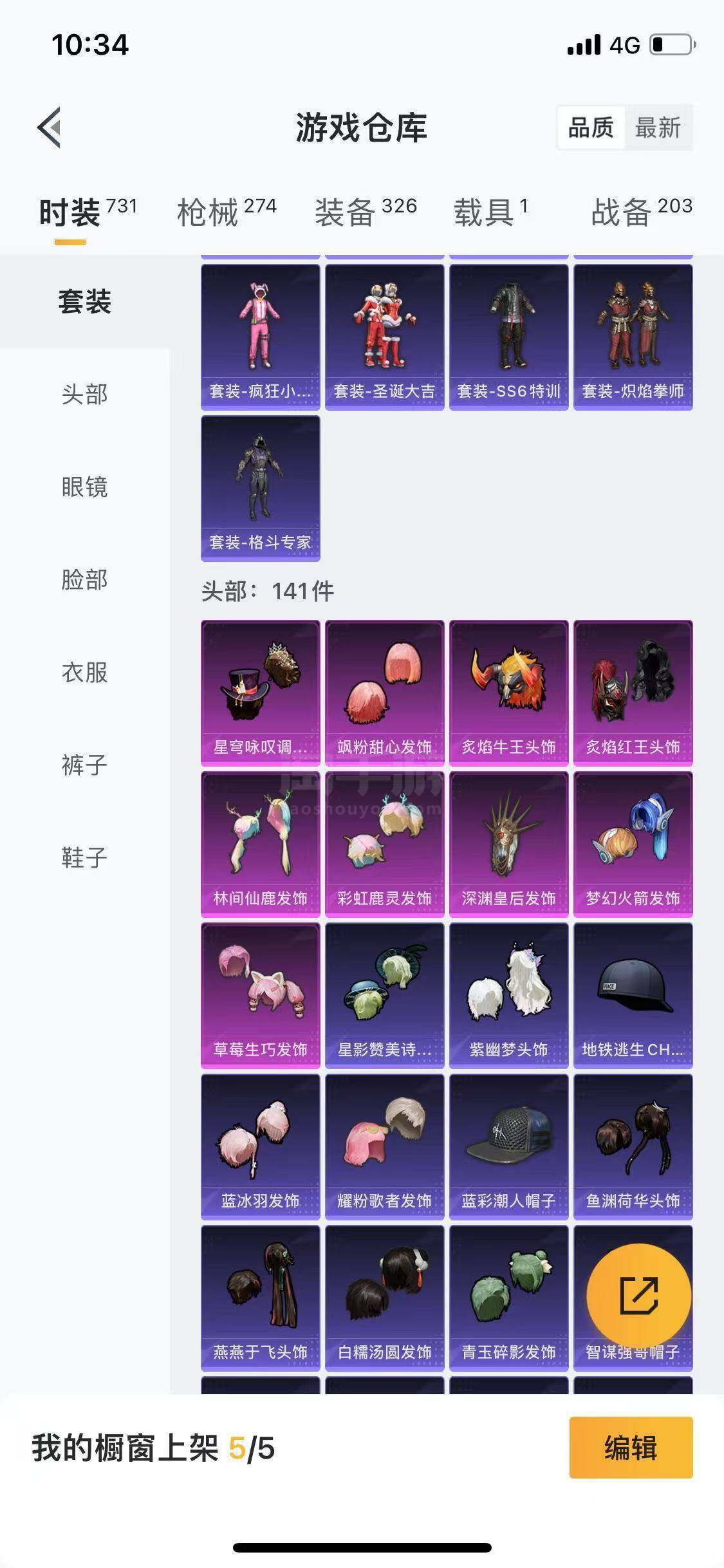Open the 蓝彩潮人帽子 item
The height and width of the screenshot is (1568, 724).
coord(509,1147)
